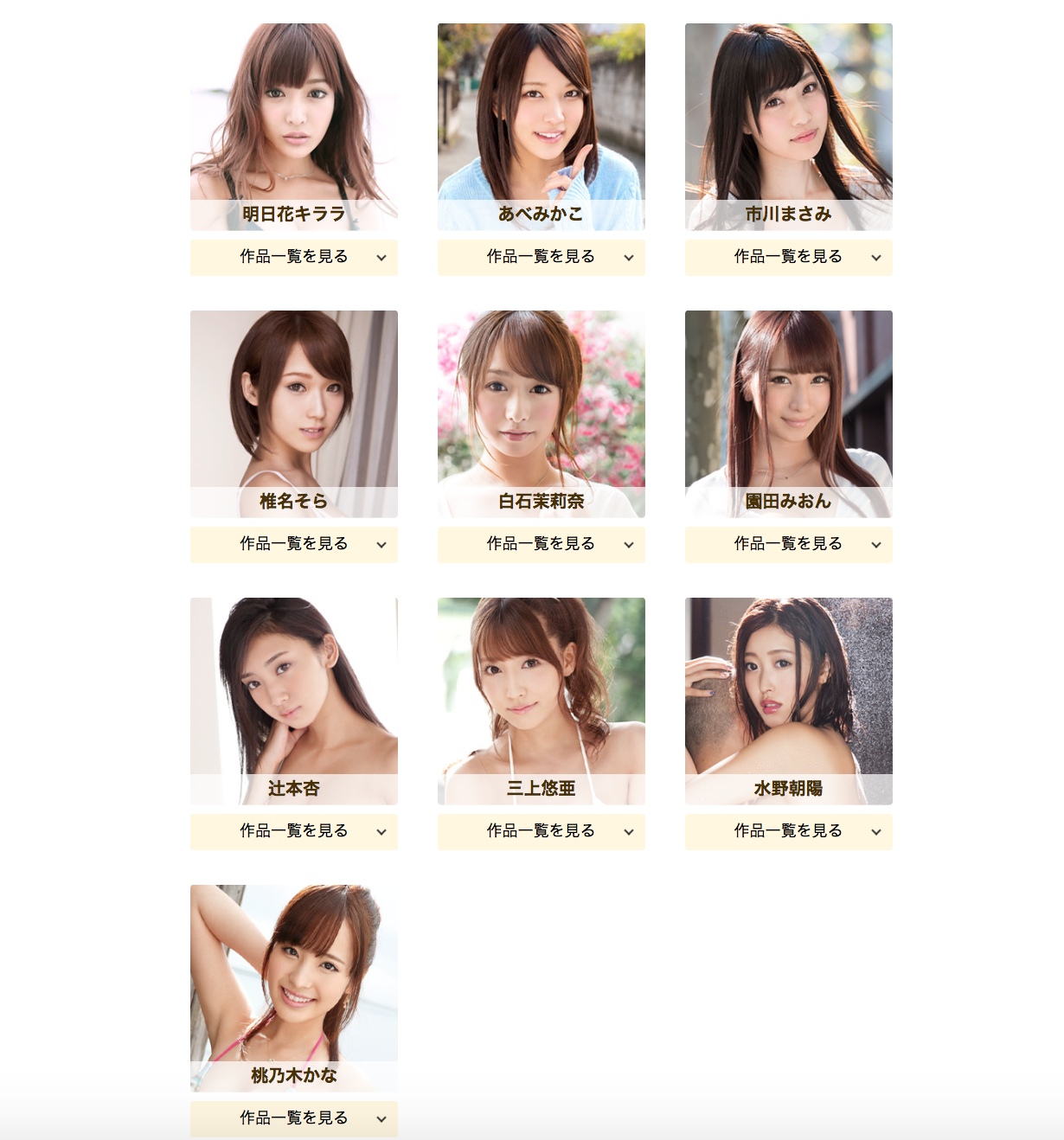The width and height of the screenshot is (1064, 1140).
Task: Expand 作品一覧を見る under 辻本杏
Action: pyautogui.click(x=294, y=832)
